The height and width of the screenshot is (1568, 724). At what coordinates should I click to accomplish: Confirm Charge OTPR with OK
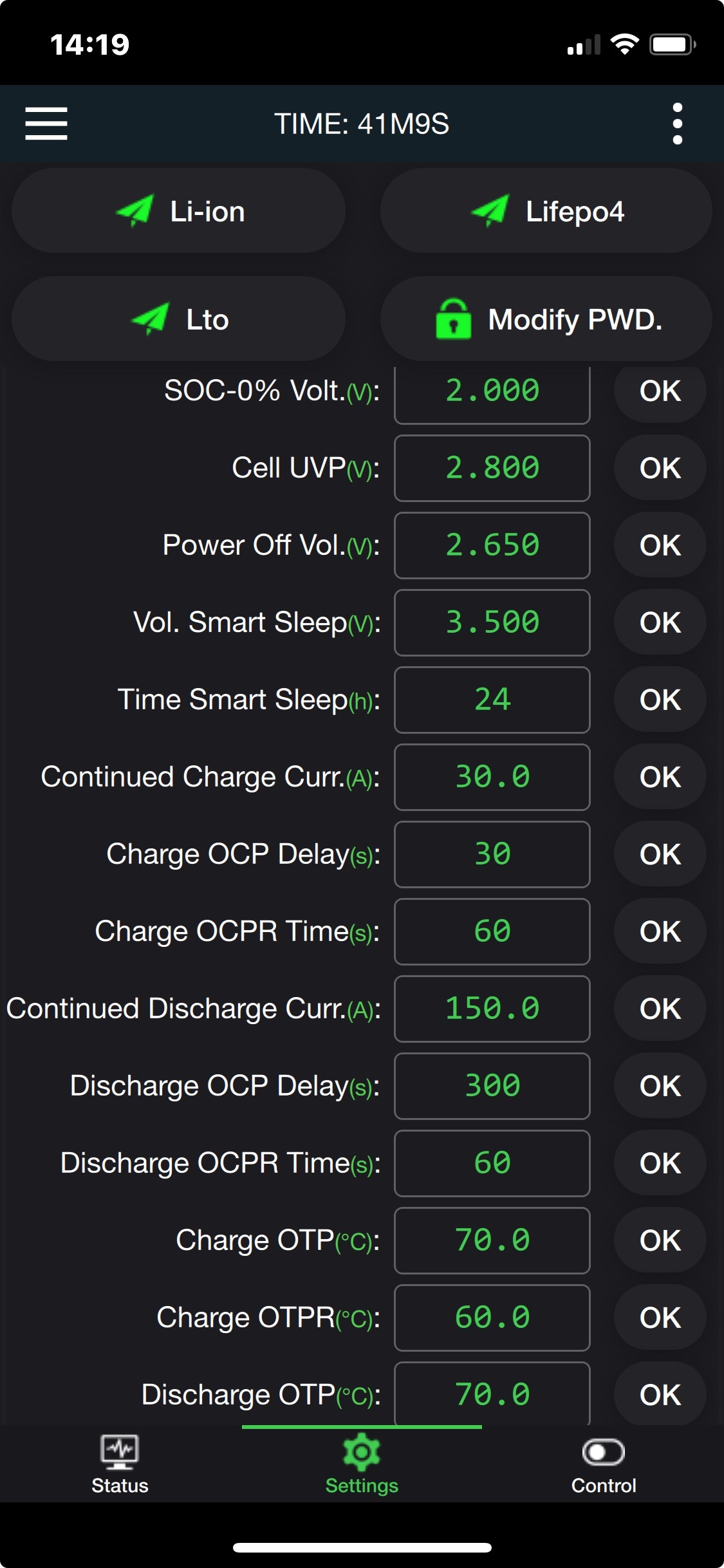click(x=660, y=1318)
